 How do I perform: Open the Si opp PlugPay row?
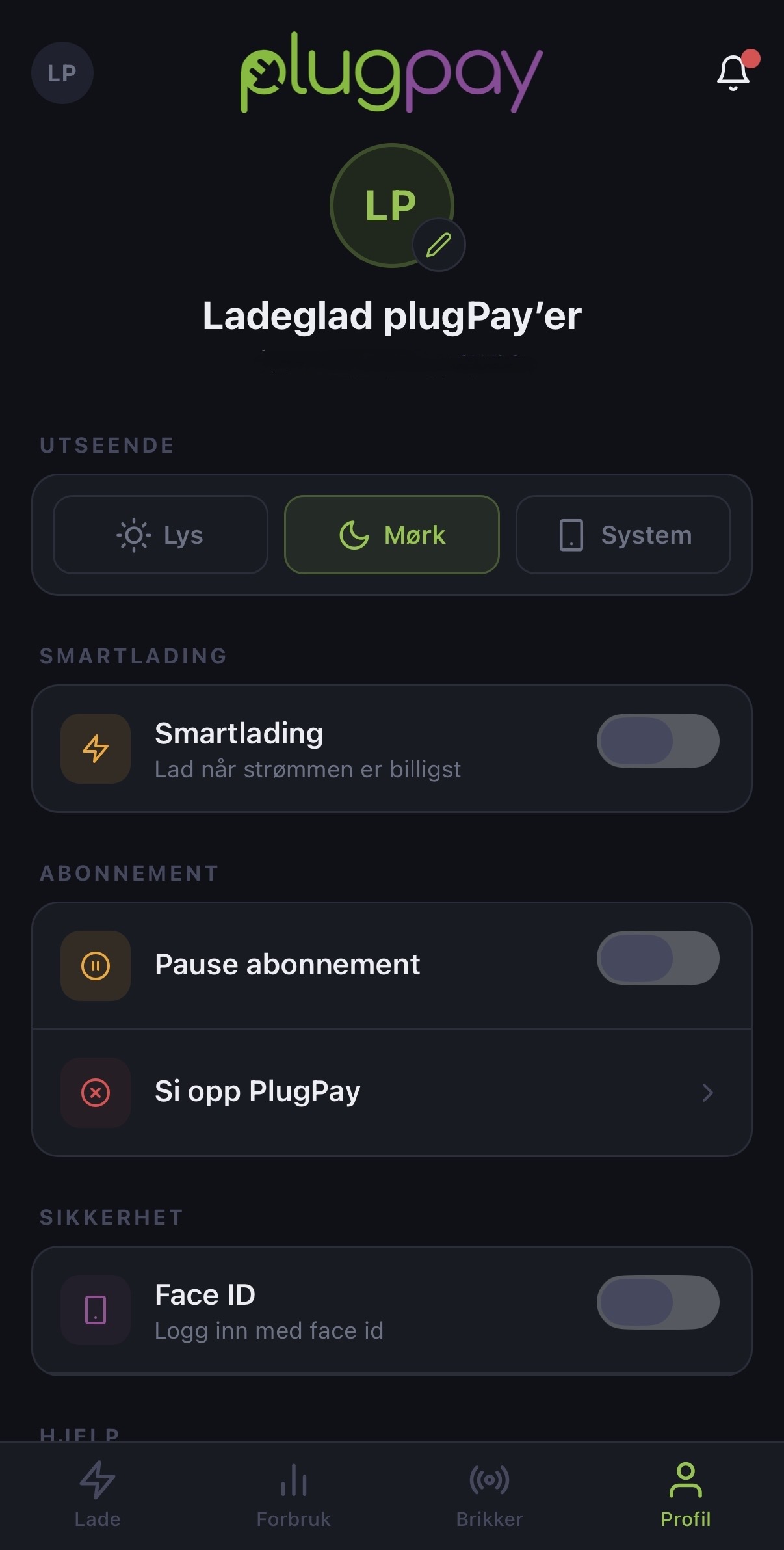[x=392, y=1092]
